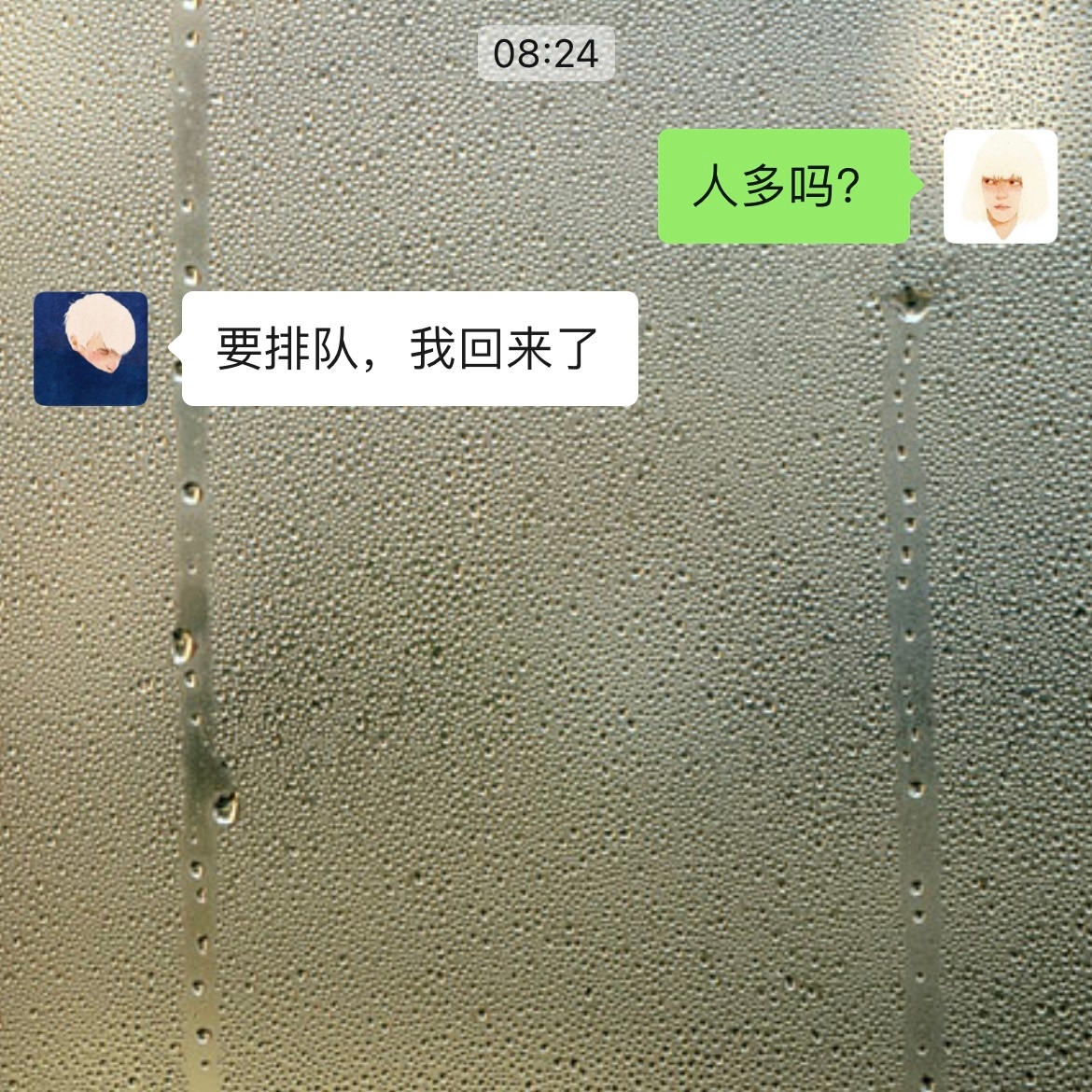Screen dimensions: 1092x1092
Task: Open your own white-haired avatar profile
Action: pyautogui.click(x=1000, y=187)
